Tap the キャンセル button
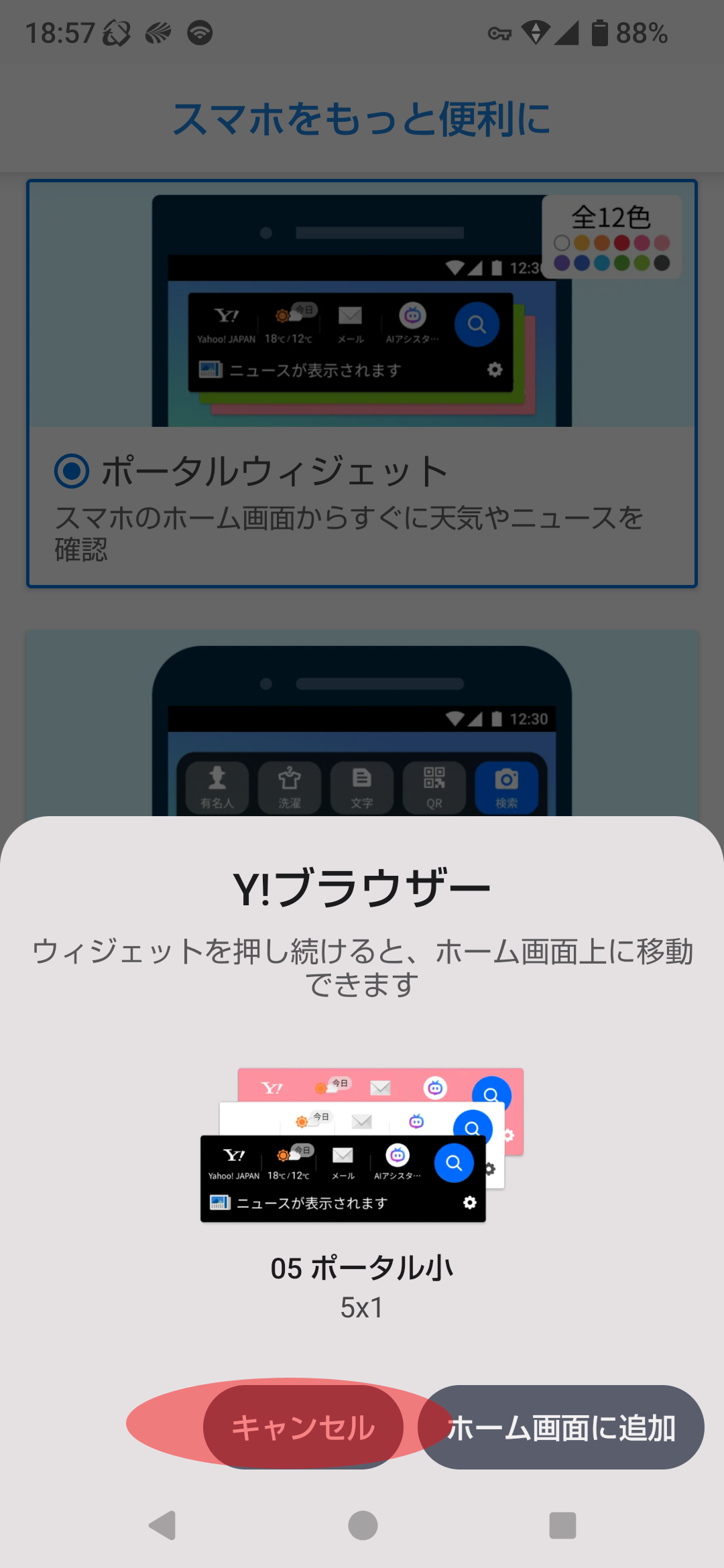724x1568 pixels. 303,1427
